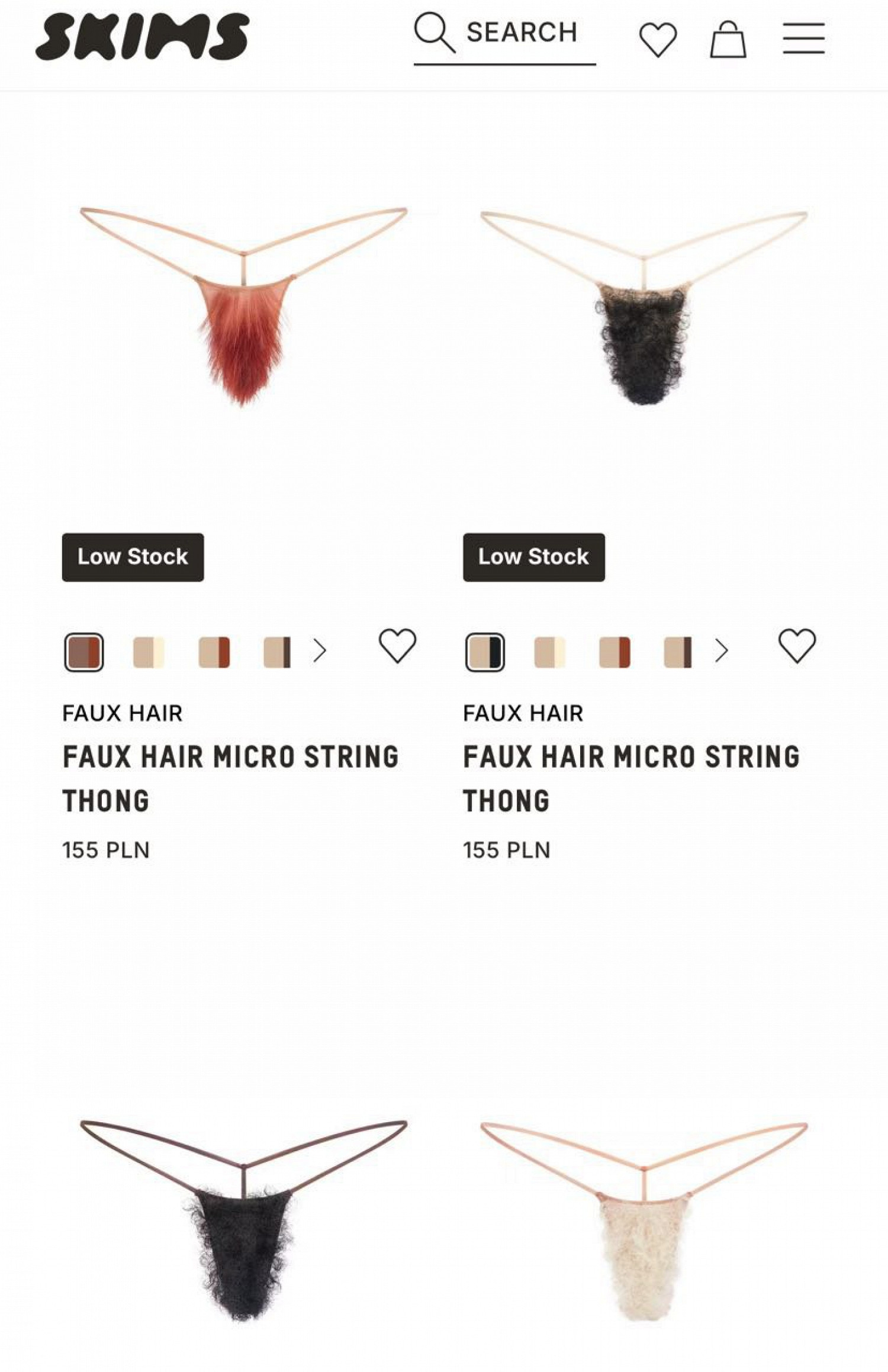Show more colors for the red thong
The width and height of the screenshot is (888, 1372).
coord(320,651)
